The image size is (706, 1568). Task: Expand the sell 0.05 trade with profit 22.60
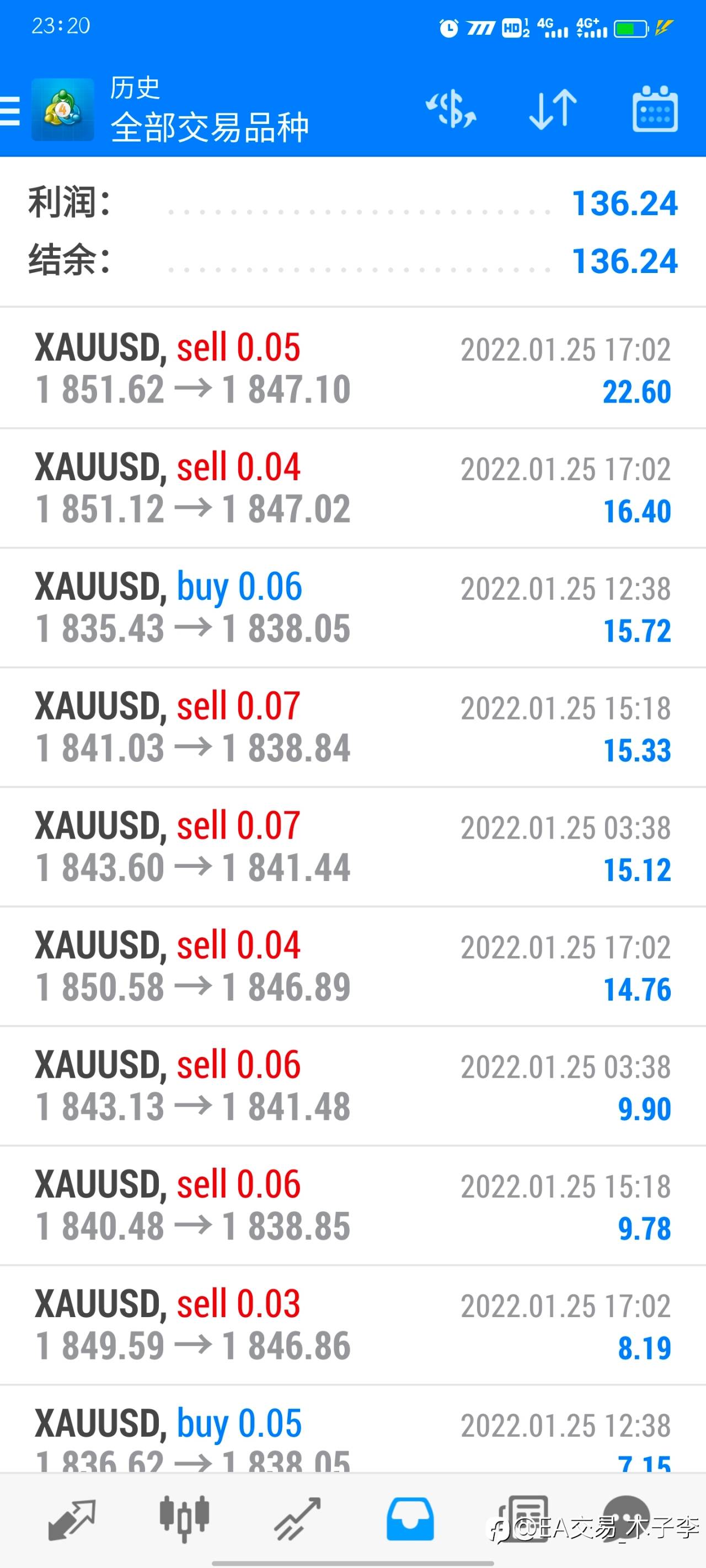354,368
